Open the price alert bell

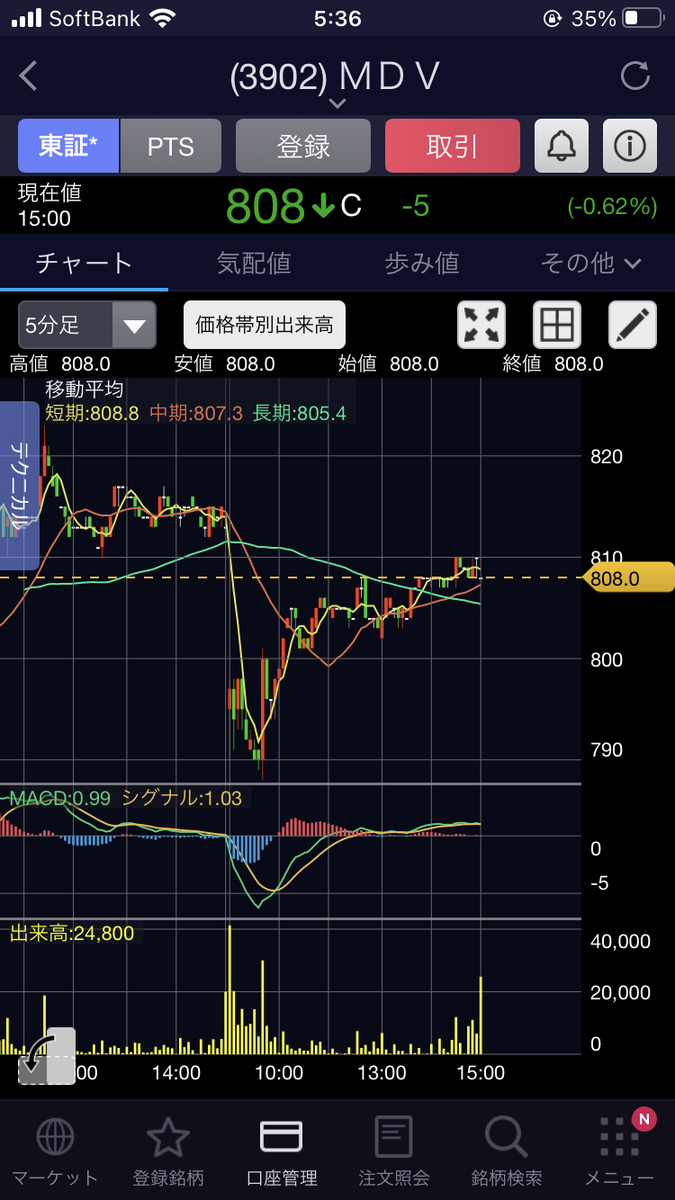562,146
